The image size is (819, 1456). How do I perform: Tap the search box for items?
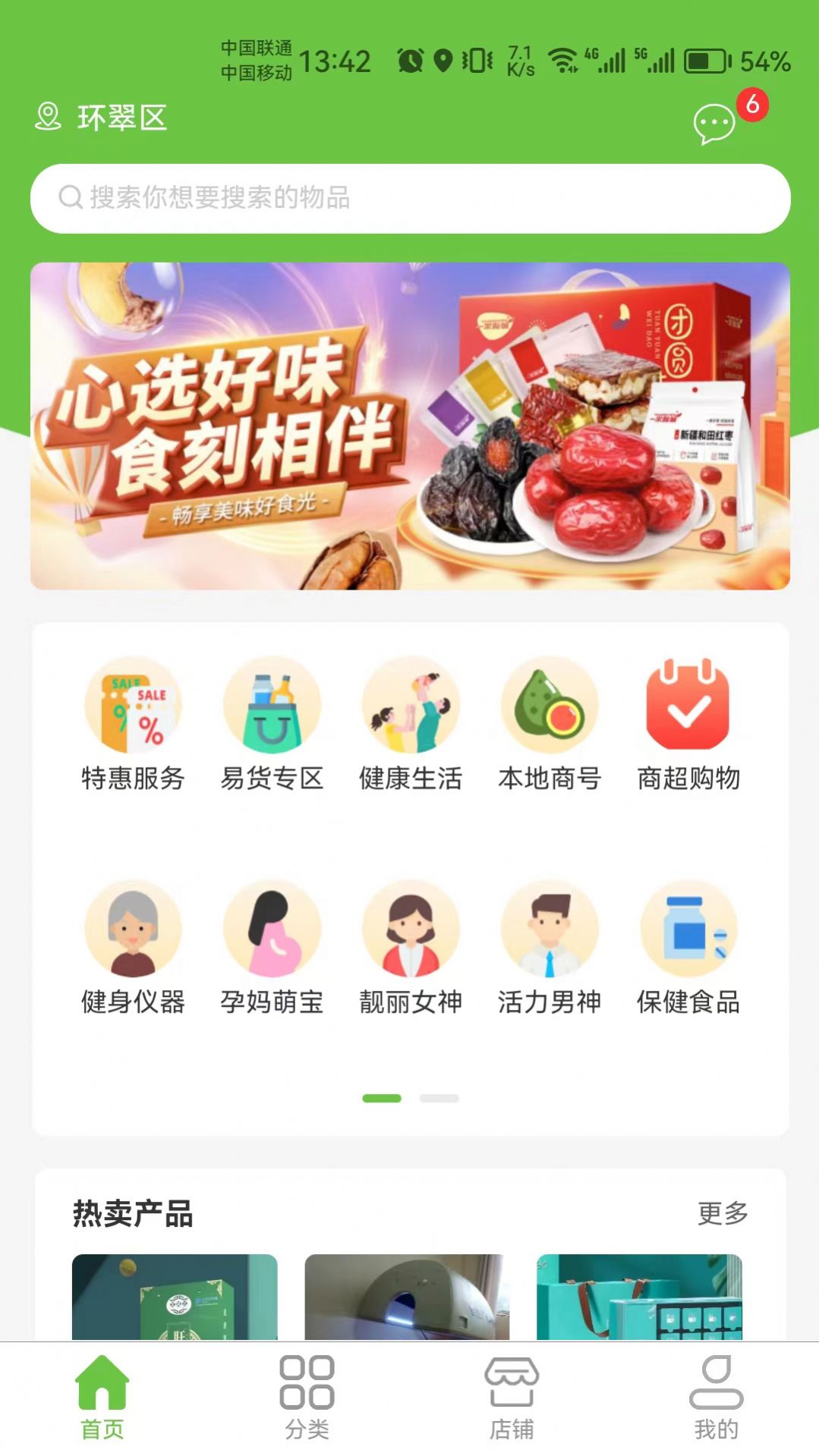410,198
